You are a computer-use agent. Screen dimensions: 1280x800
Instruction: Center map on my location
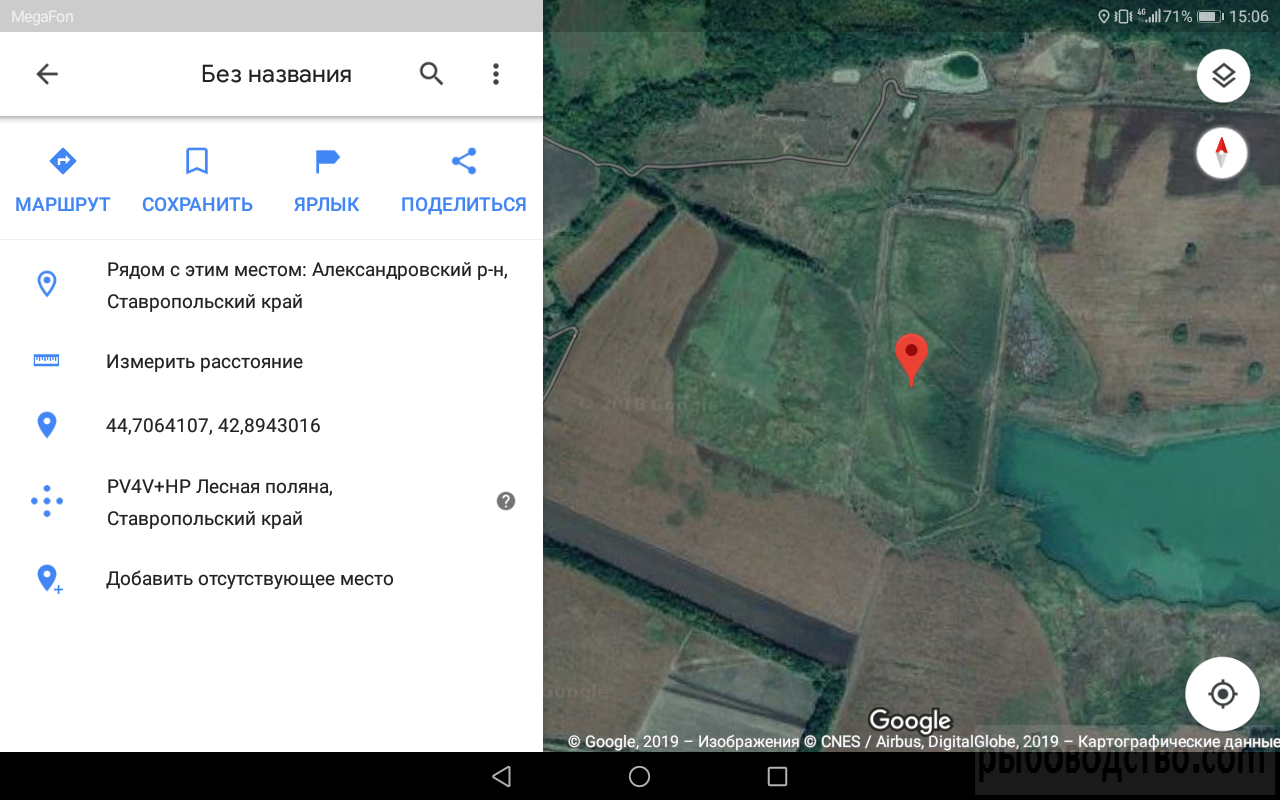pos(1222,694)
